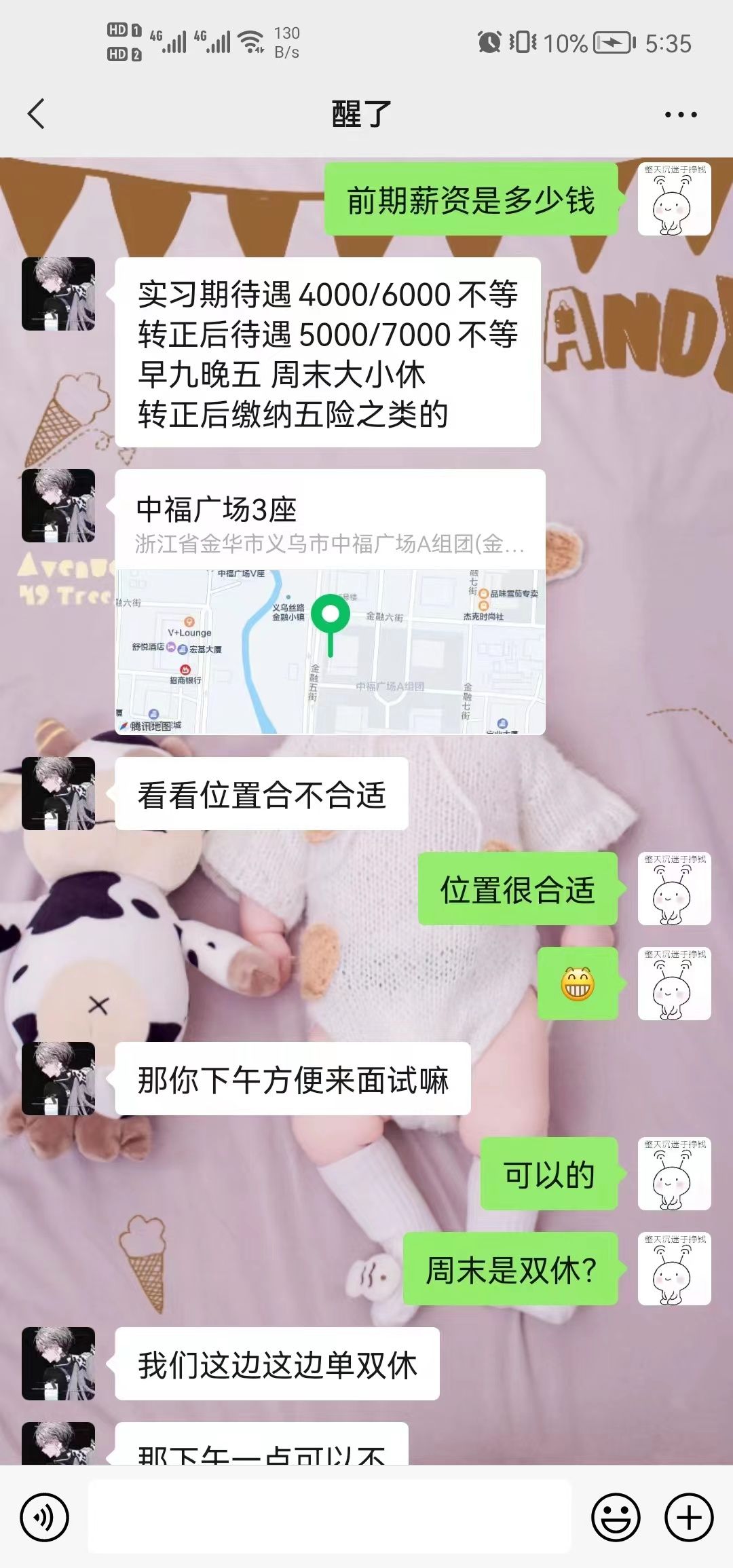Open the plus attachments menu
733x1568 pixels.
[x=689, y=1517]
